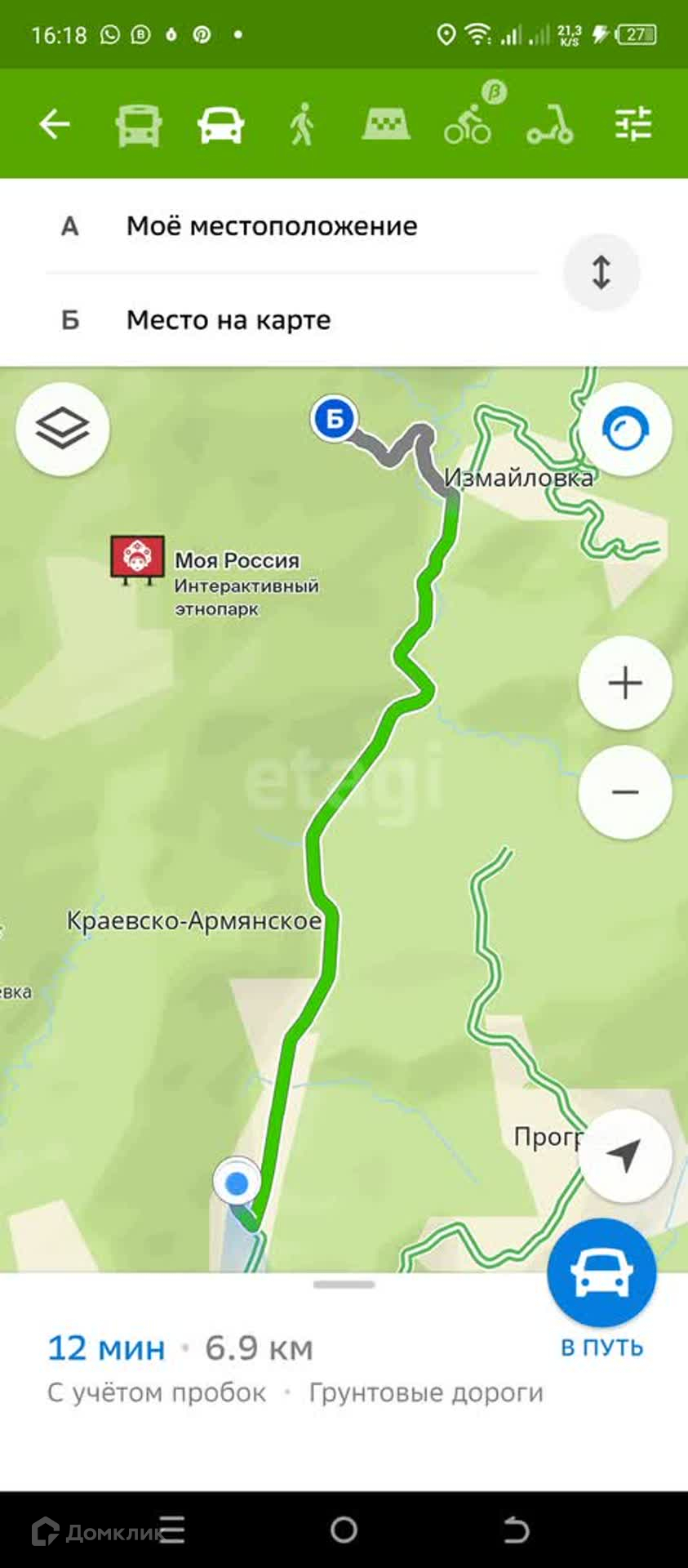Select the car route mode
Screen dimensions: 688x1568
(220, 125)
